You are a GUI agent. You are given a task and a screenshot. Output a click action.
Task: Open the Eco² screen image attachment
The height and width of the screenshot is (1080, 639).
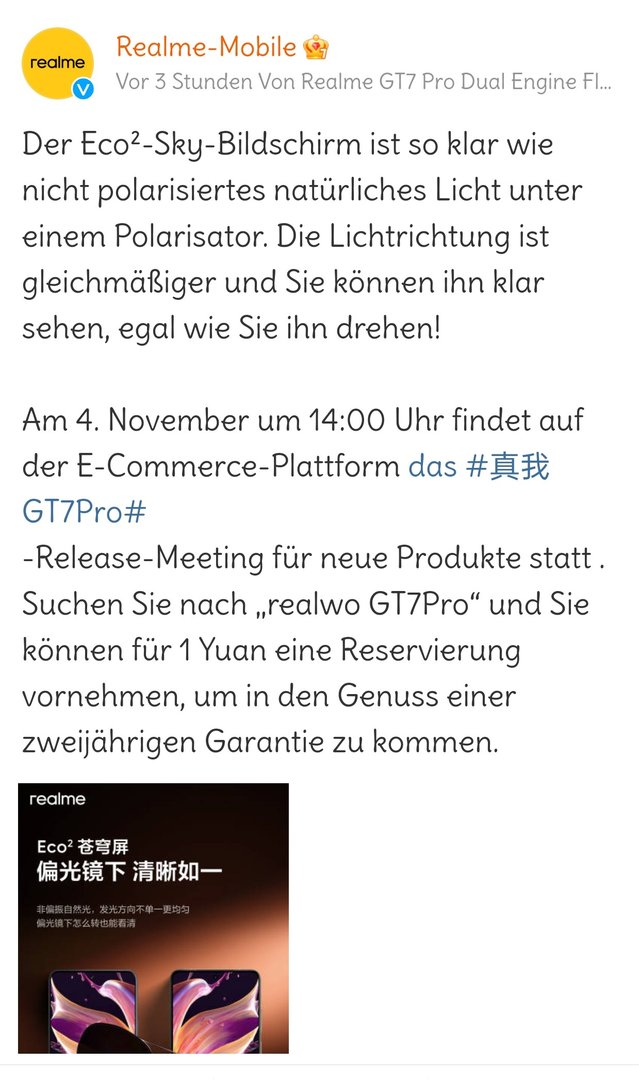153,917
